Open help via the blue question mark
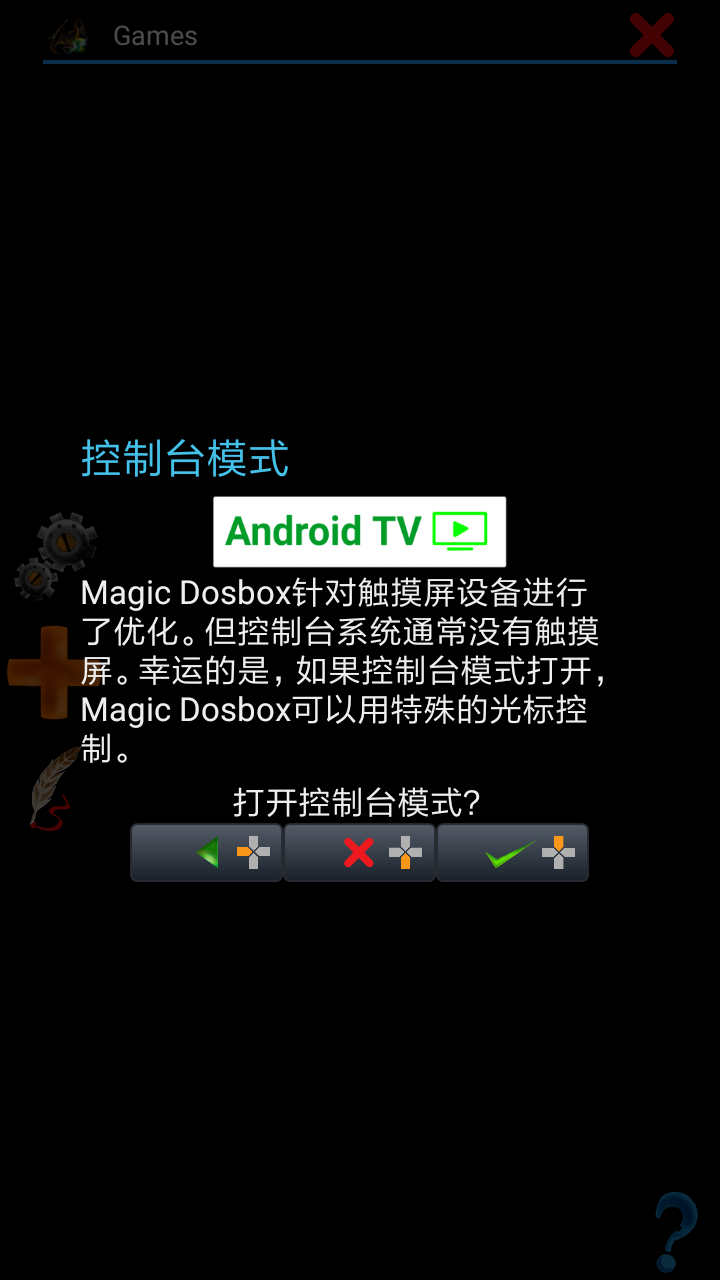 tap(675, 1230)
